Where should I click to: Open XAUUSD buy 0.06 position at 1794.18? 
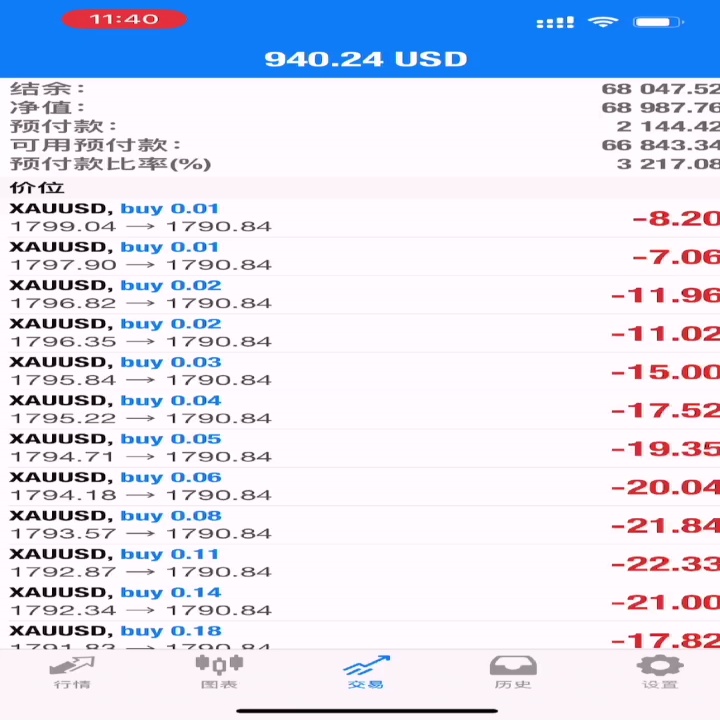click(360, 487)
